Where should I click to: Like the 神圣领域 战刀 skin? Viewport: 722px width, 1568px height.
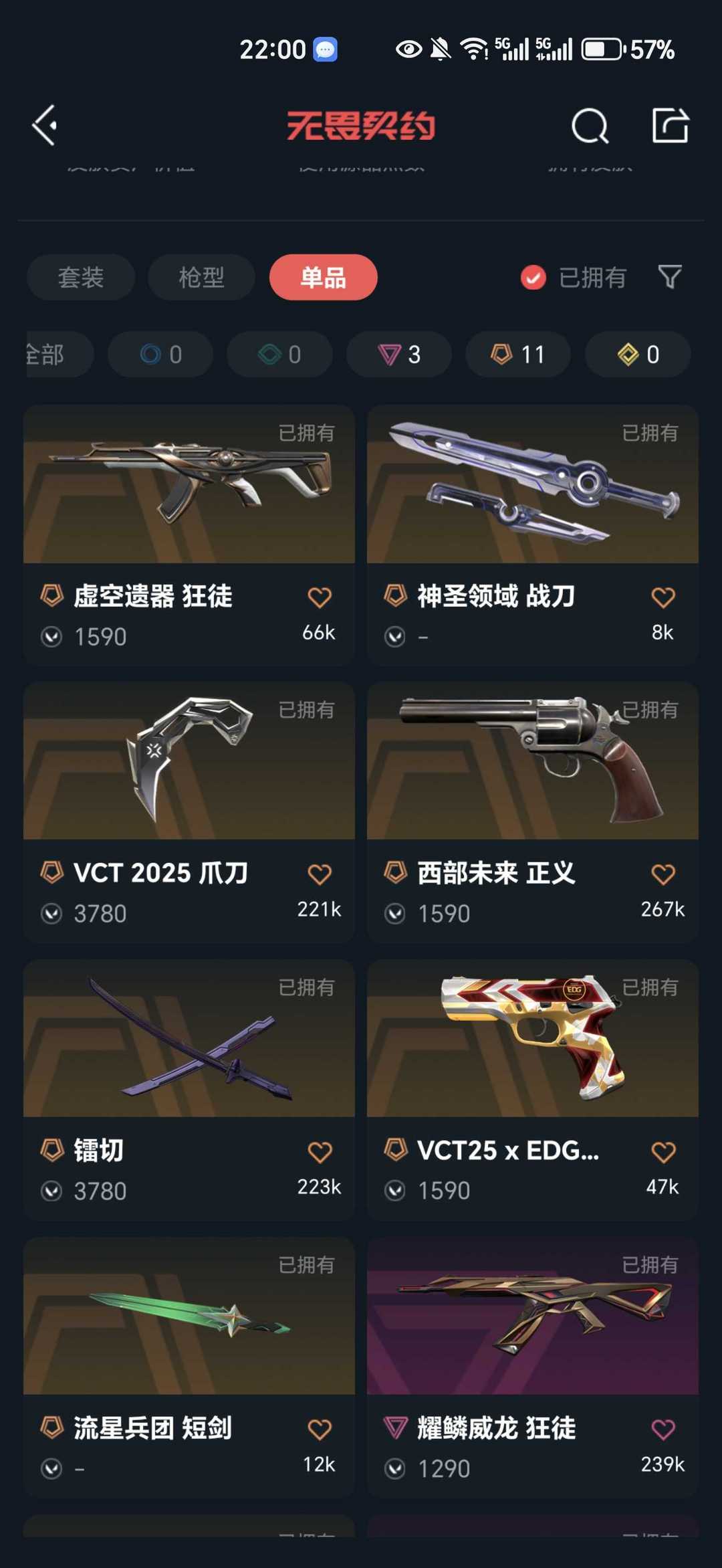[663, 597]
